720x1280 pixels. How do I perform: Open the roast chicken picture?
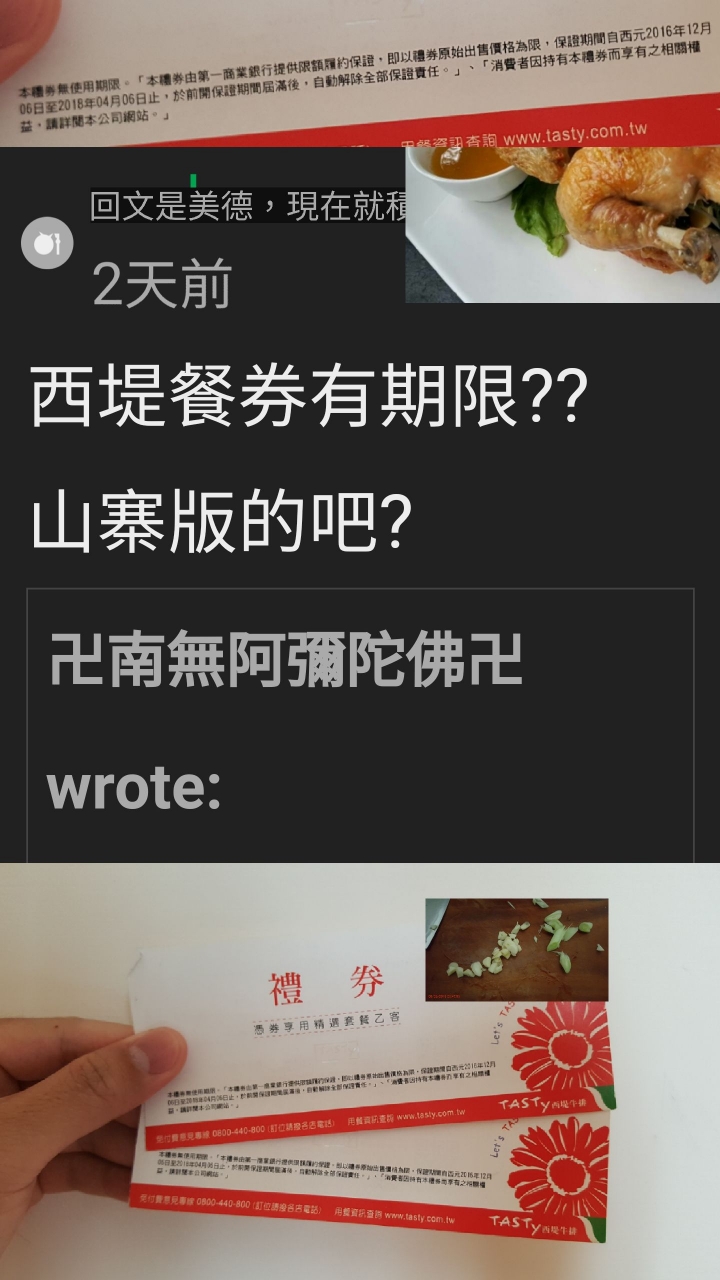click(x=562, y=224)
